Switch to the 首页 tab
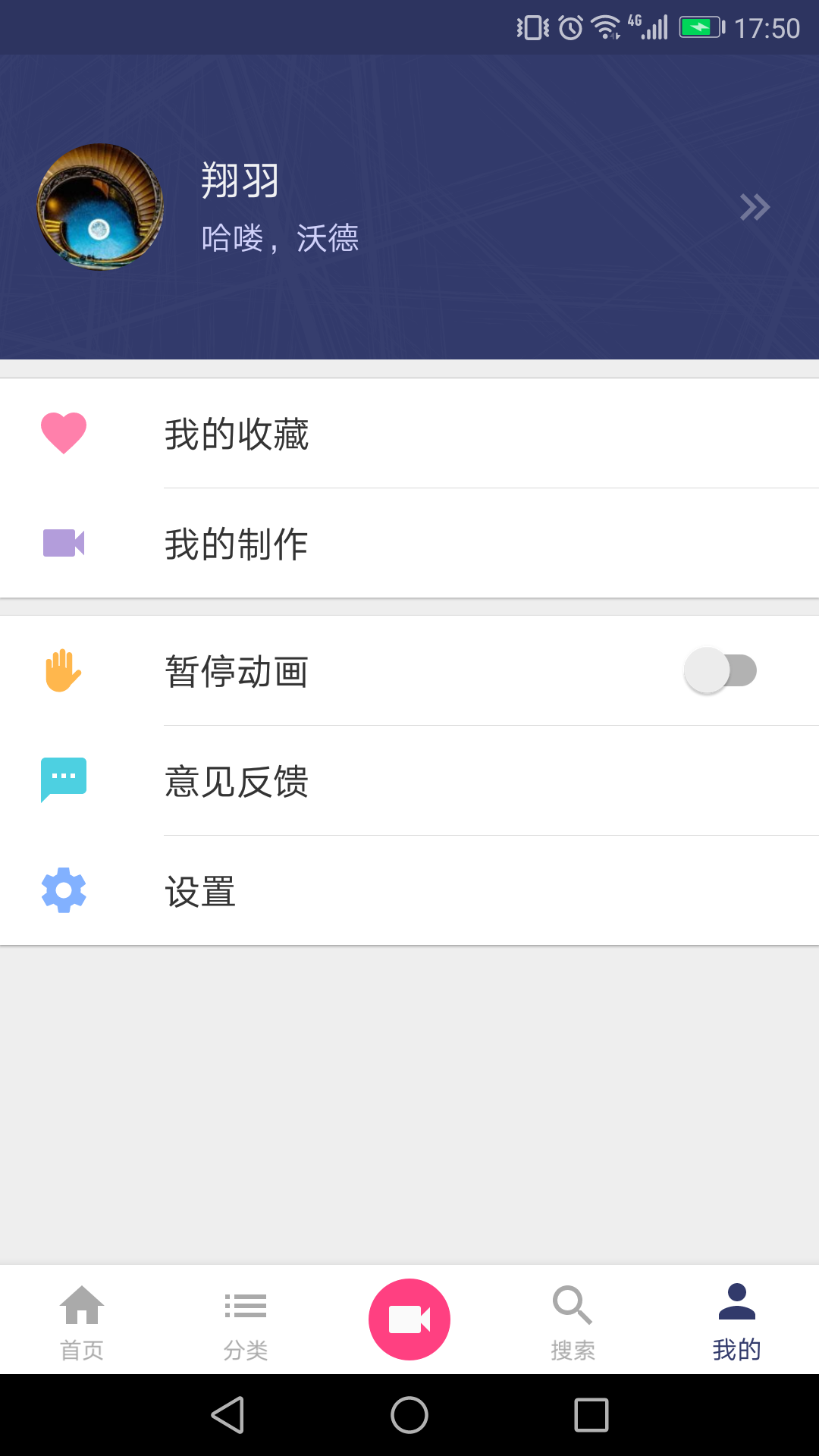The image size is (819, 1456). pos(82,1320)
